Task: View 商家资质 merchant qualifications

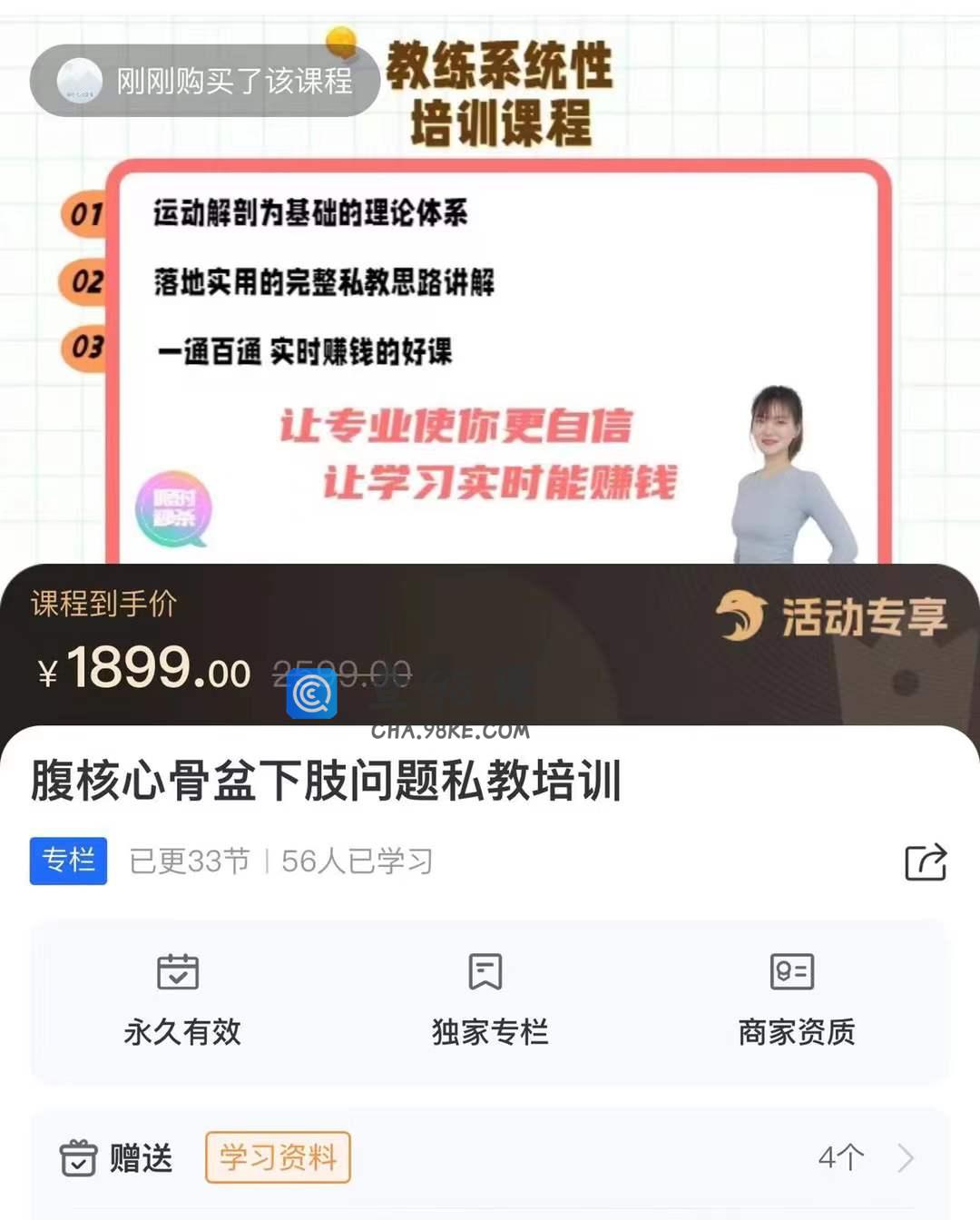Action: click(x=796, y=999)
